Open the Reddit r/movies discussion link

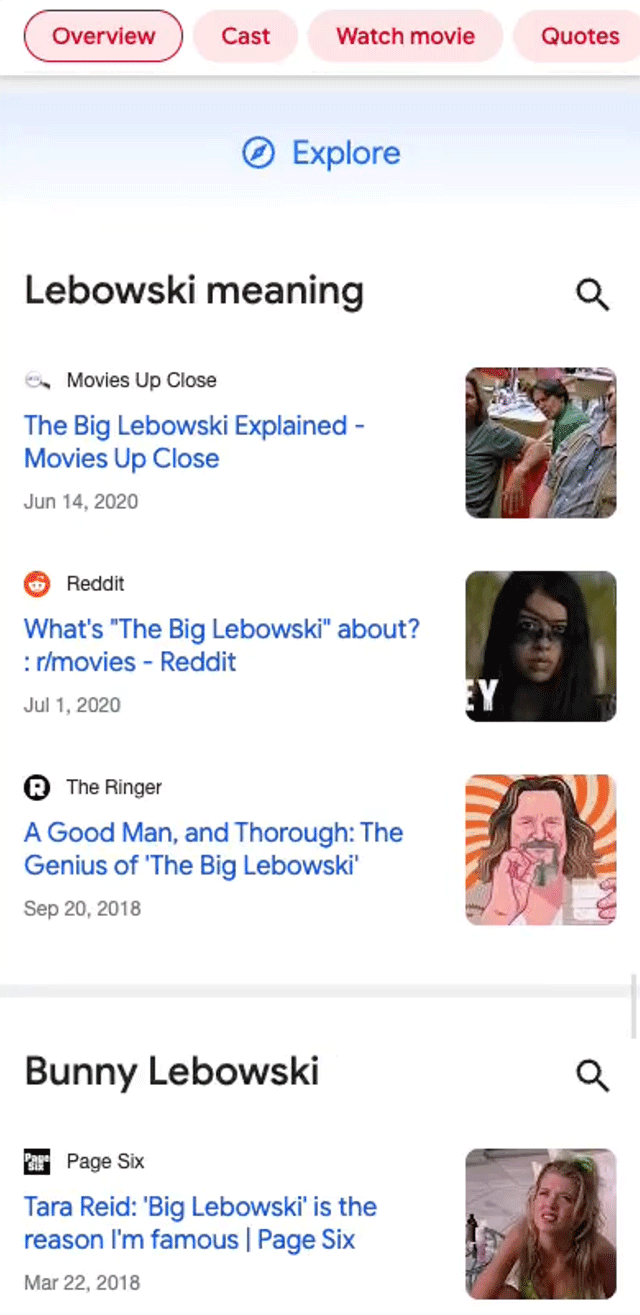click(x=221, y=645)
